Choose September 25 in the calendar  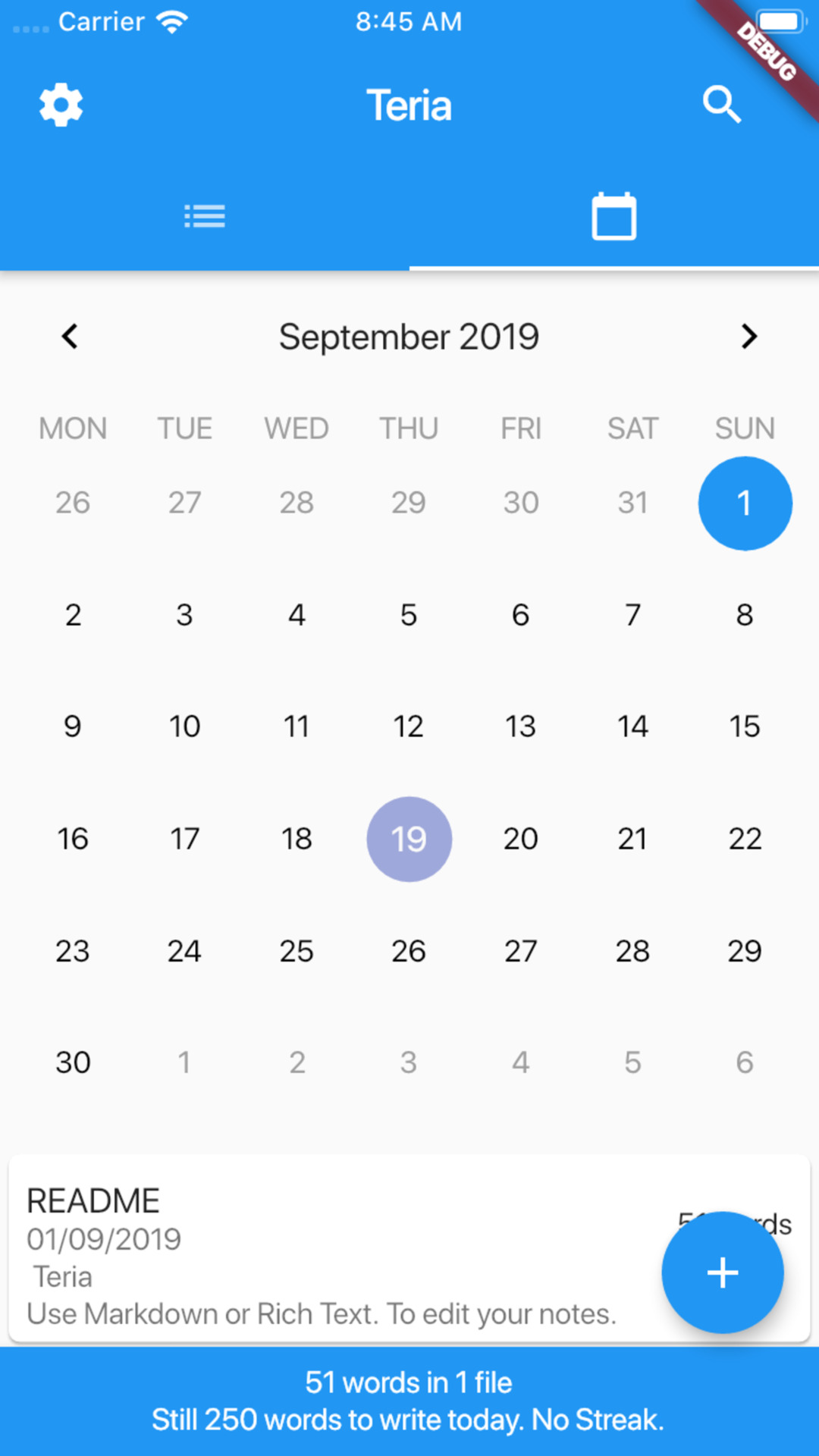297,951
